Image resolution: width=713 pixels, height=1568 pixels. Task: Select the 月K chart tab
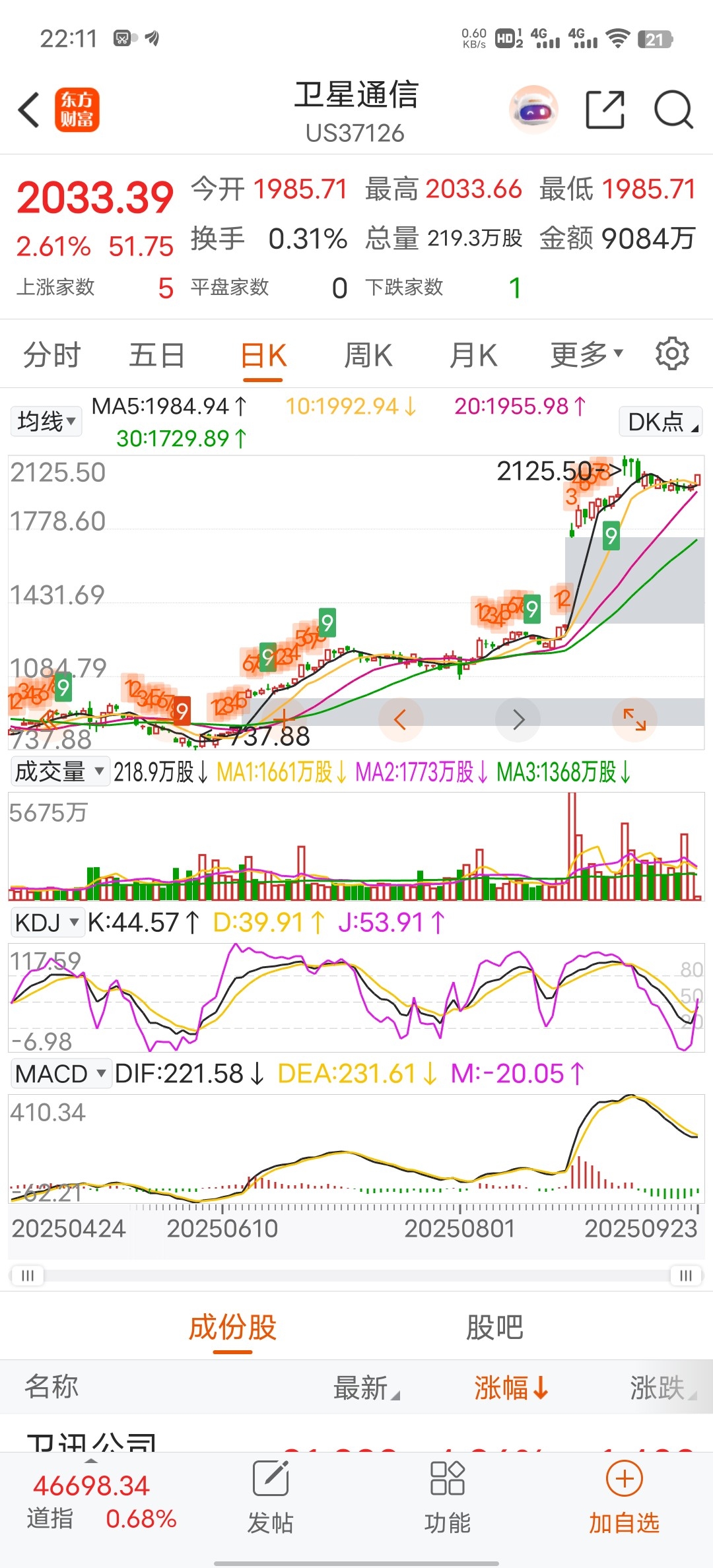473,355
